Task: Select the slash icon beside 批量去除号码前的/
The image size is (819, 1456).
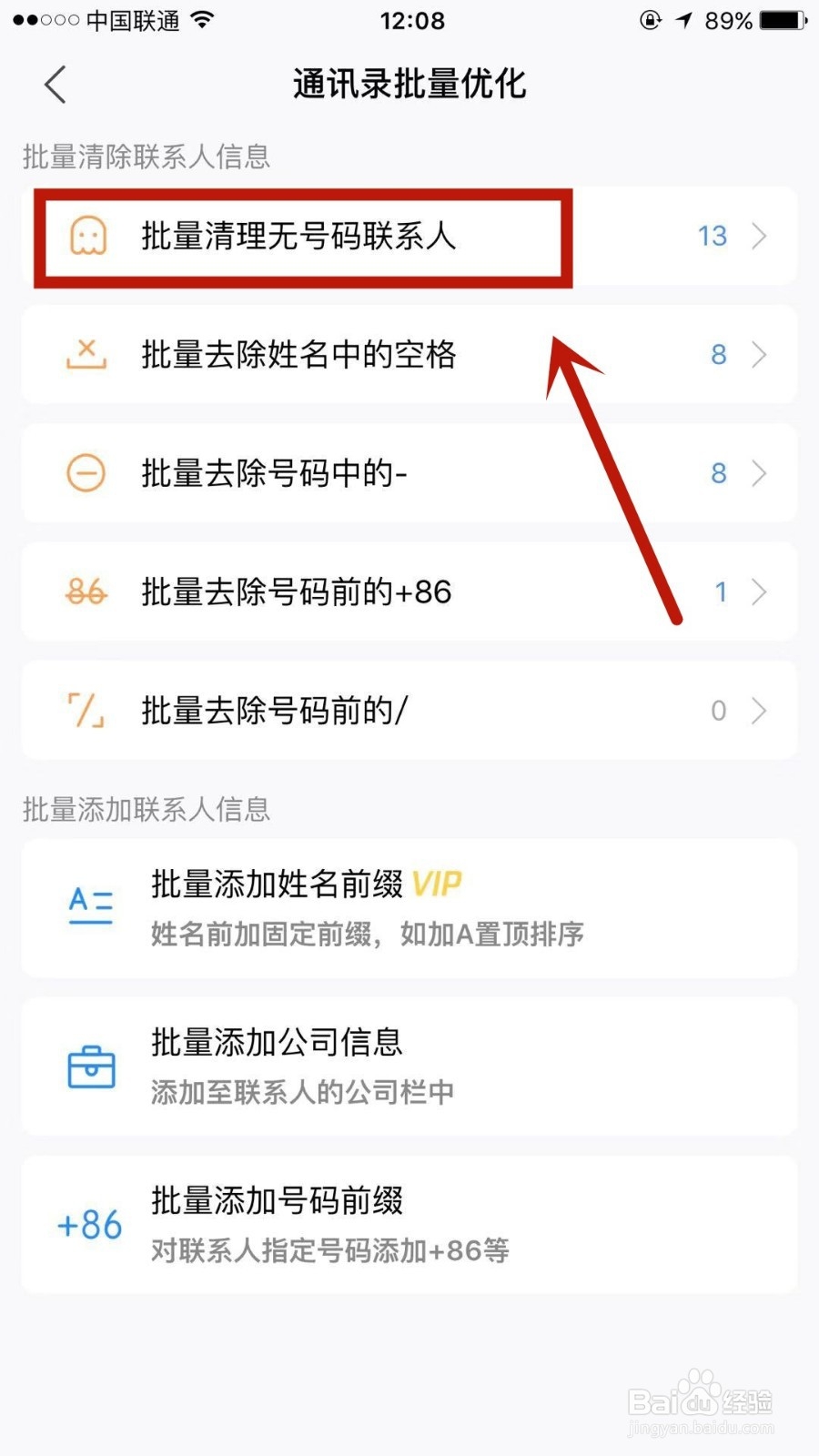Action: click(x=86, y=712)
